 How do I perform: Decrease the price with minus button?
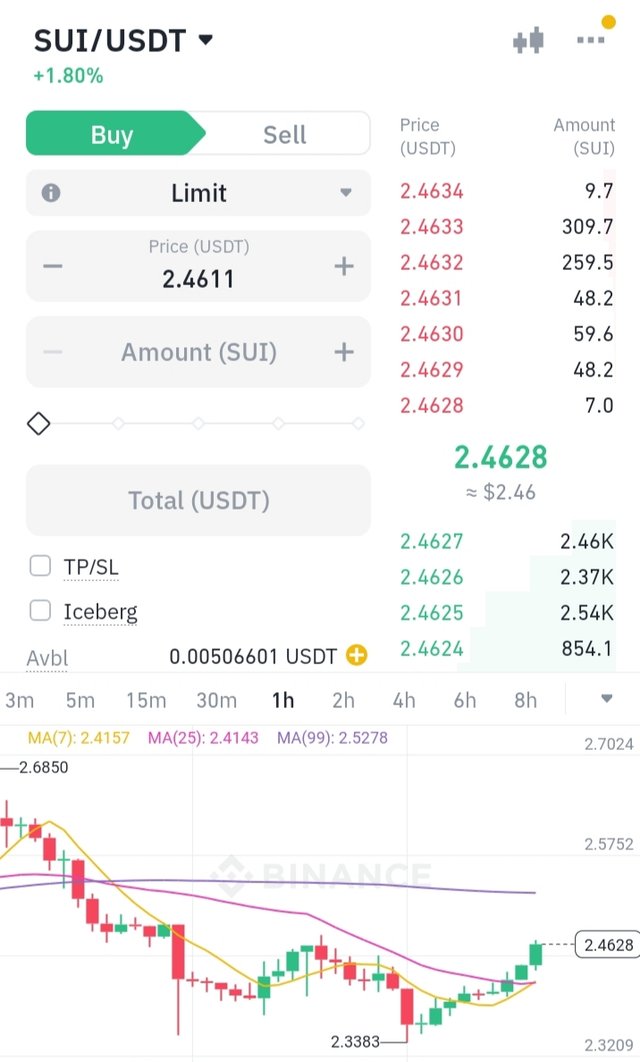pos(53,266)
